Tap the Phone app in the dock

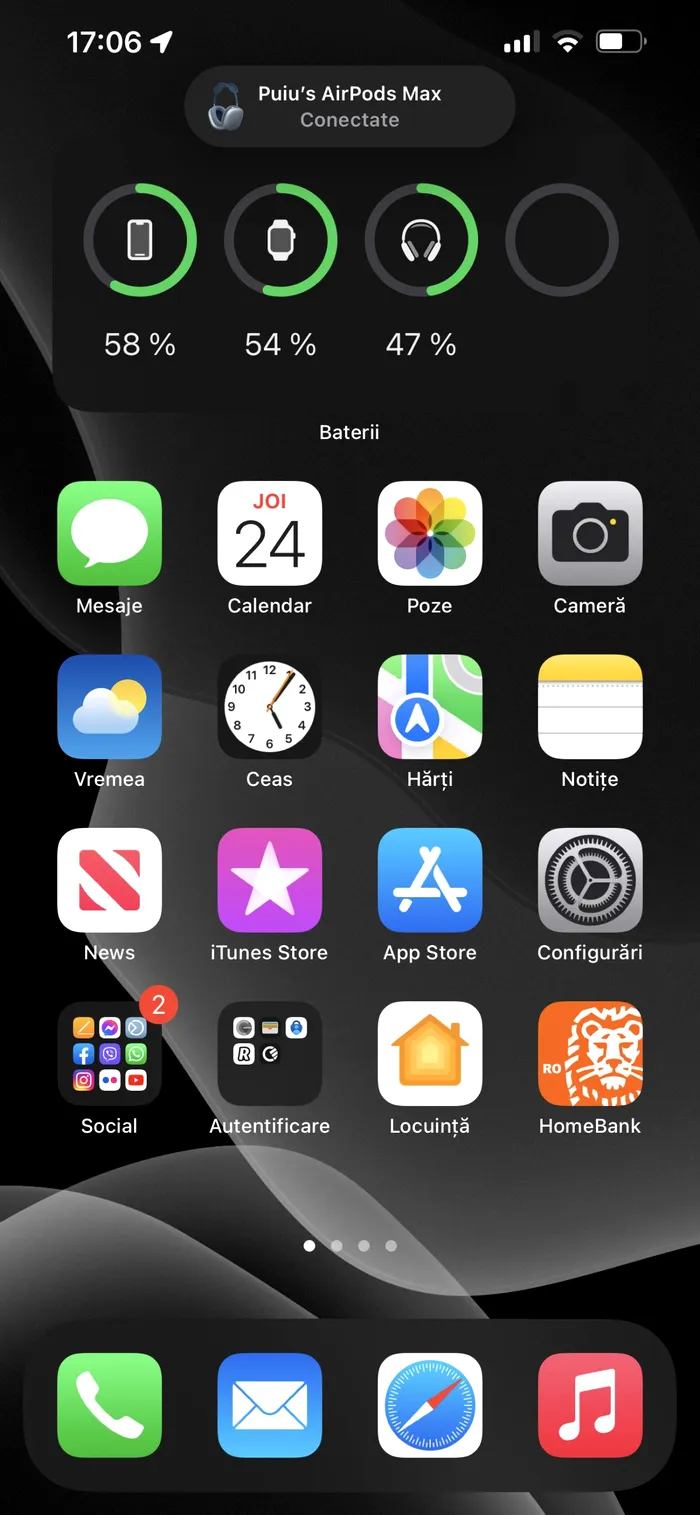109,1405
